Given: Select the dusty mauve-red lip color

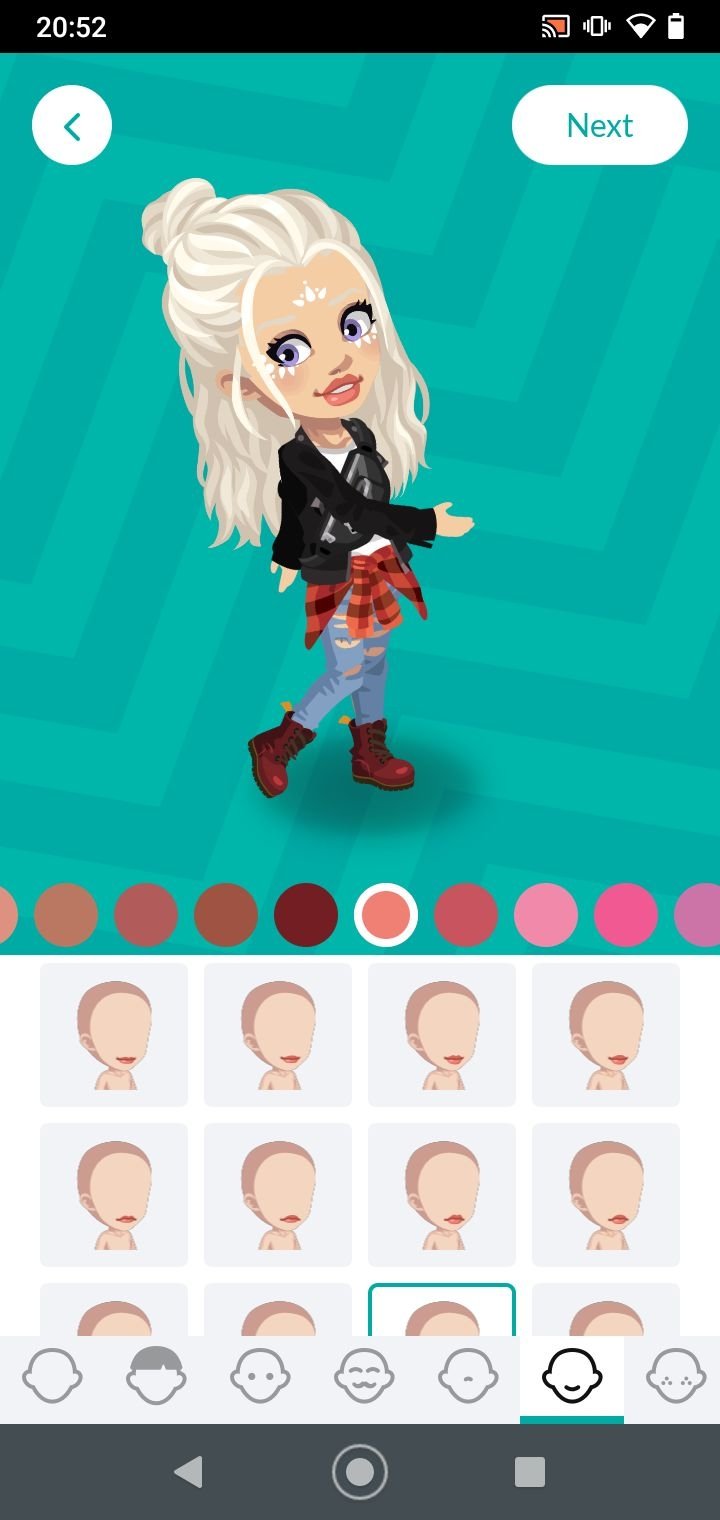Looking at the screenshot, I should pos(146,915).
